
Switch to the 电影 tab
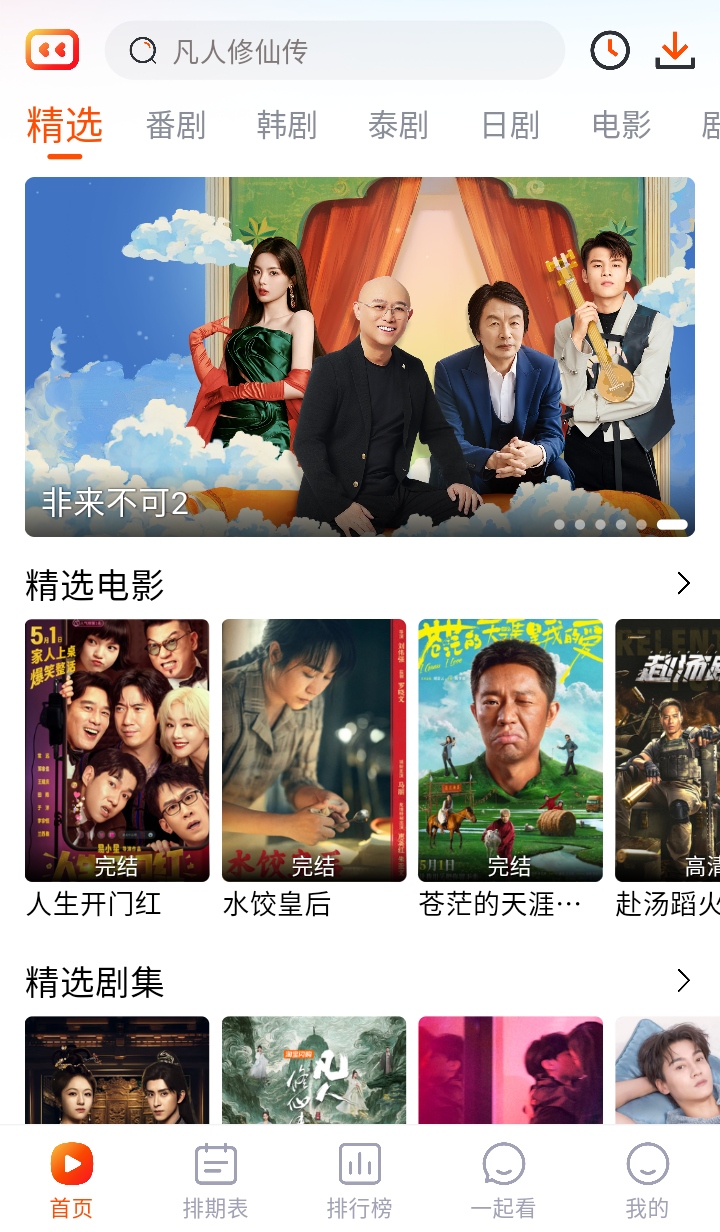pos(621,126)
